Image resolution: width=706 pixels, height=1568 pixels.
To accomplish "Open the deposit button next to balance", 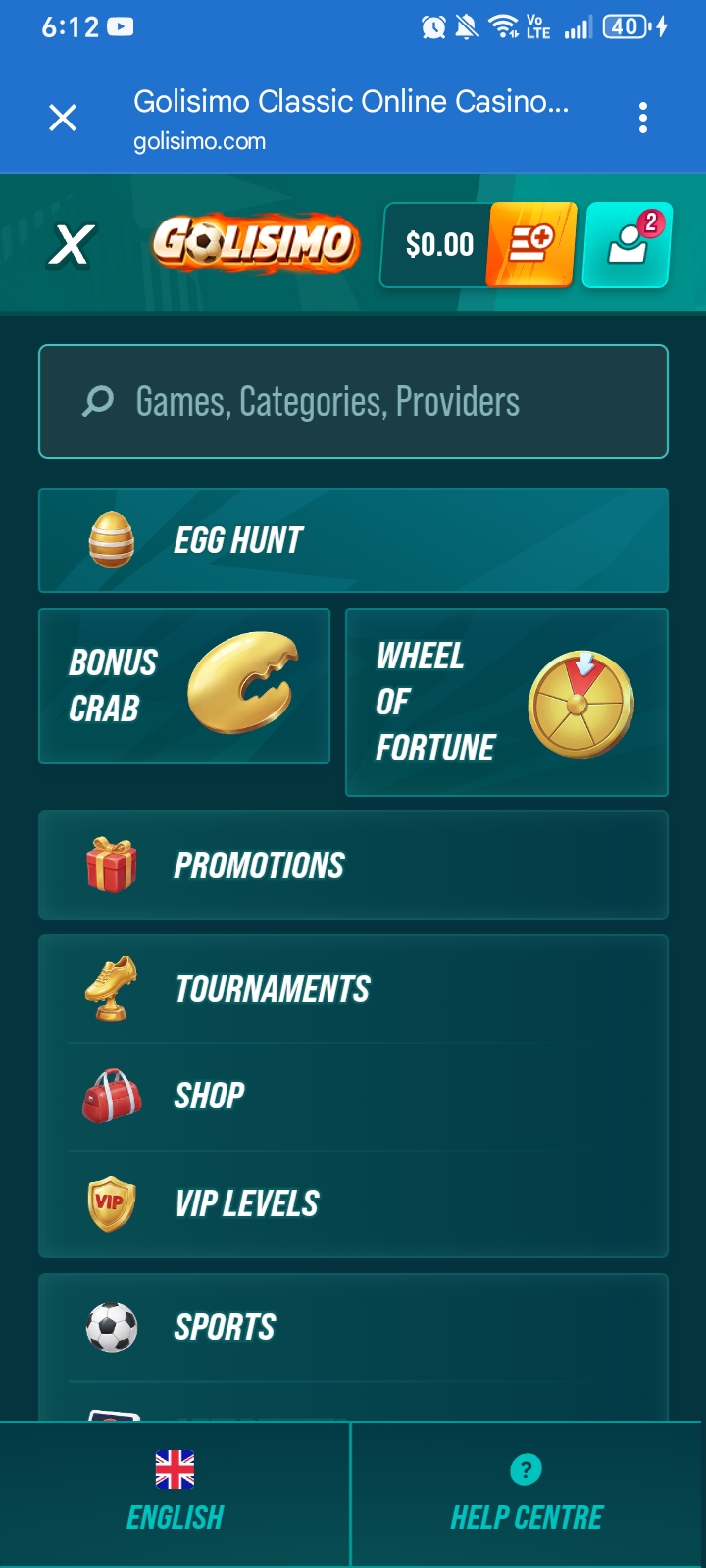I will coord(531,245).
